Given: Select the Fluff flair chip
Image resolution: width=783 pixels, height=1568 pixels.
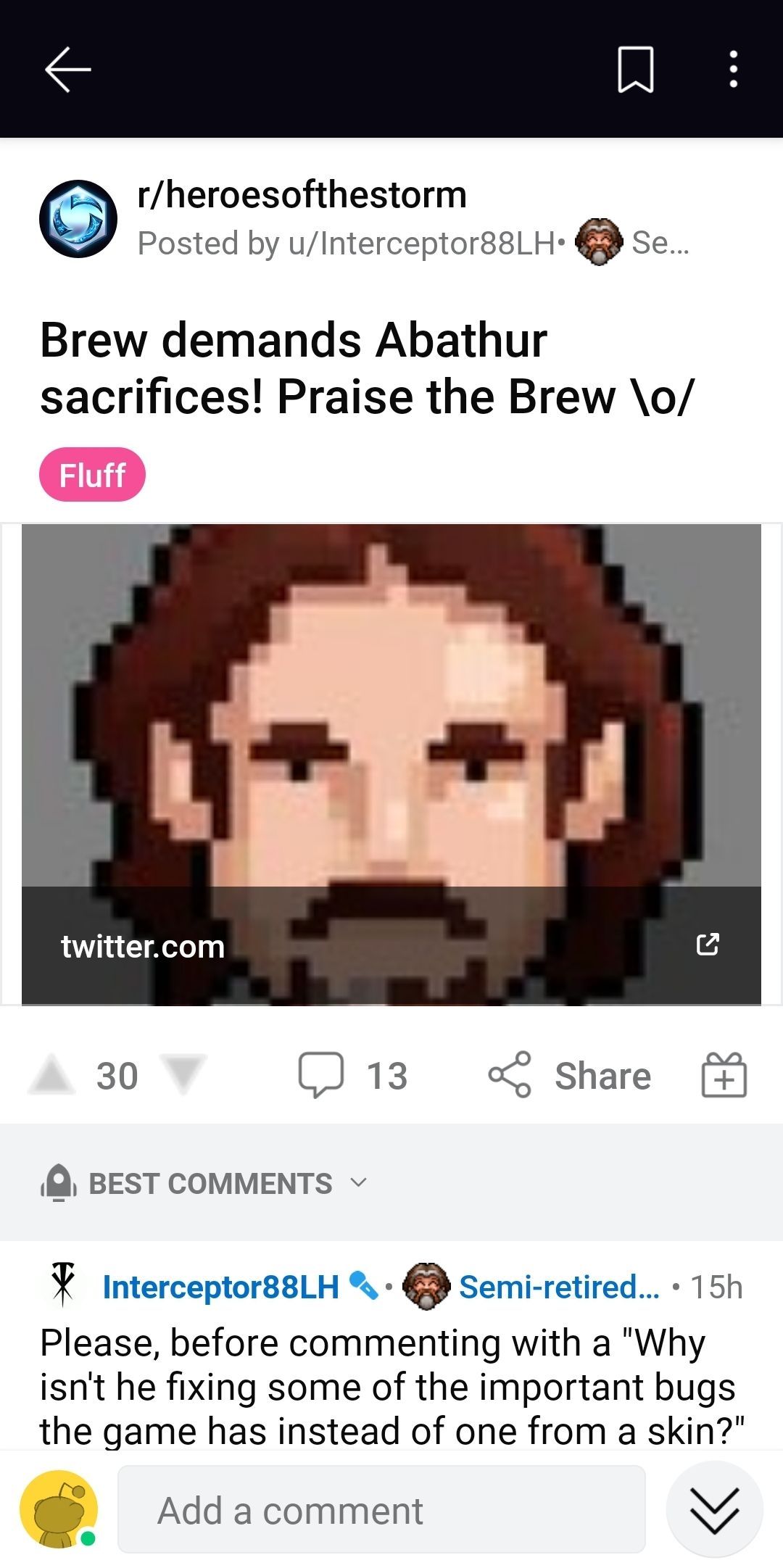Looking at the screenshot, I should click(x=92, y=475).
